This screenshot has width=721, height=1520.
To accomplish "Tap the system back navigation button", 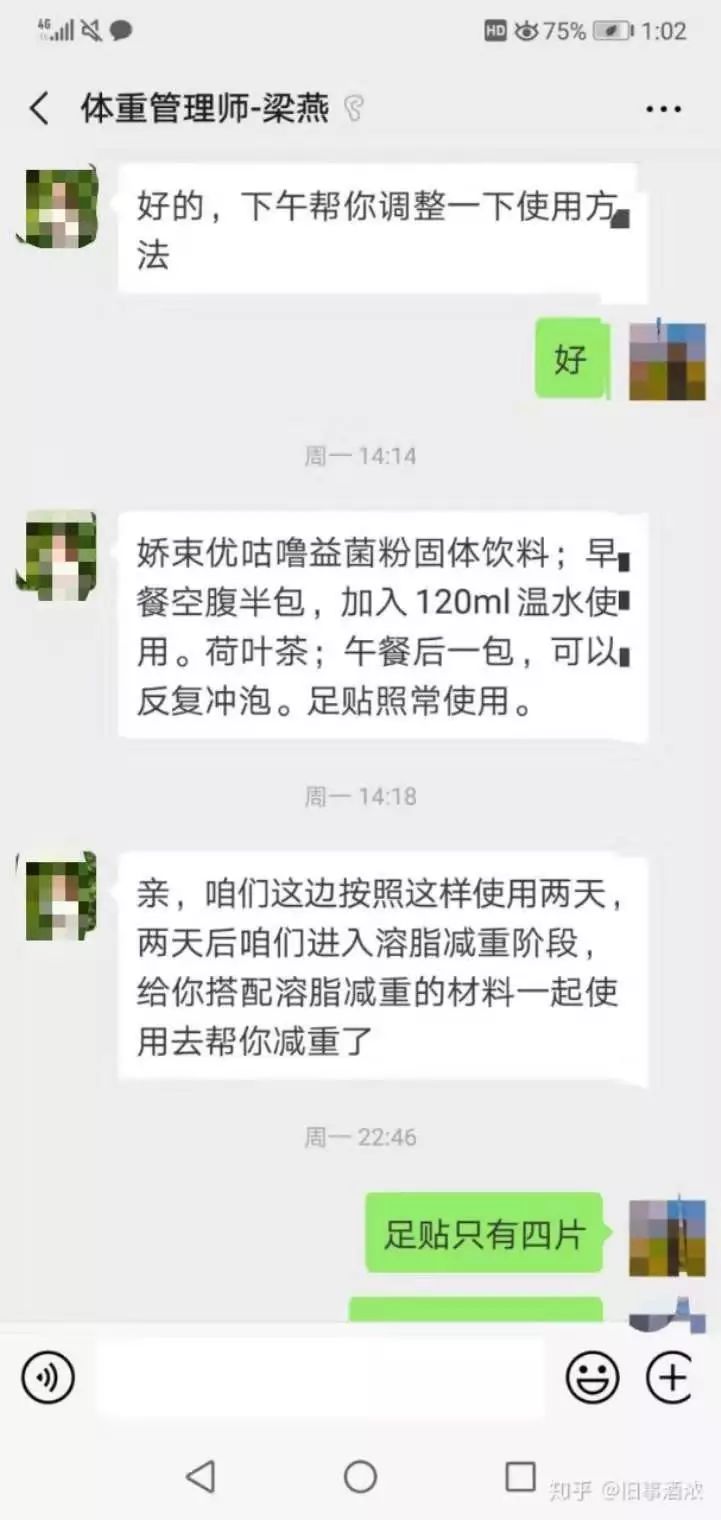I will [201, 1476].
